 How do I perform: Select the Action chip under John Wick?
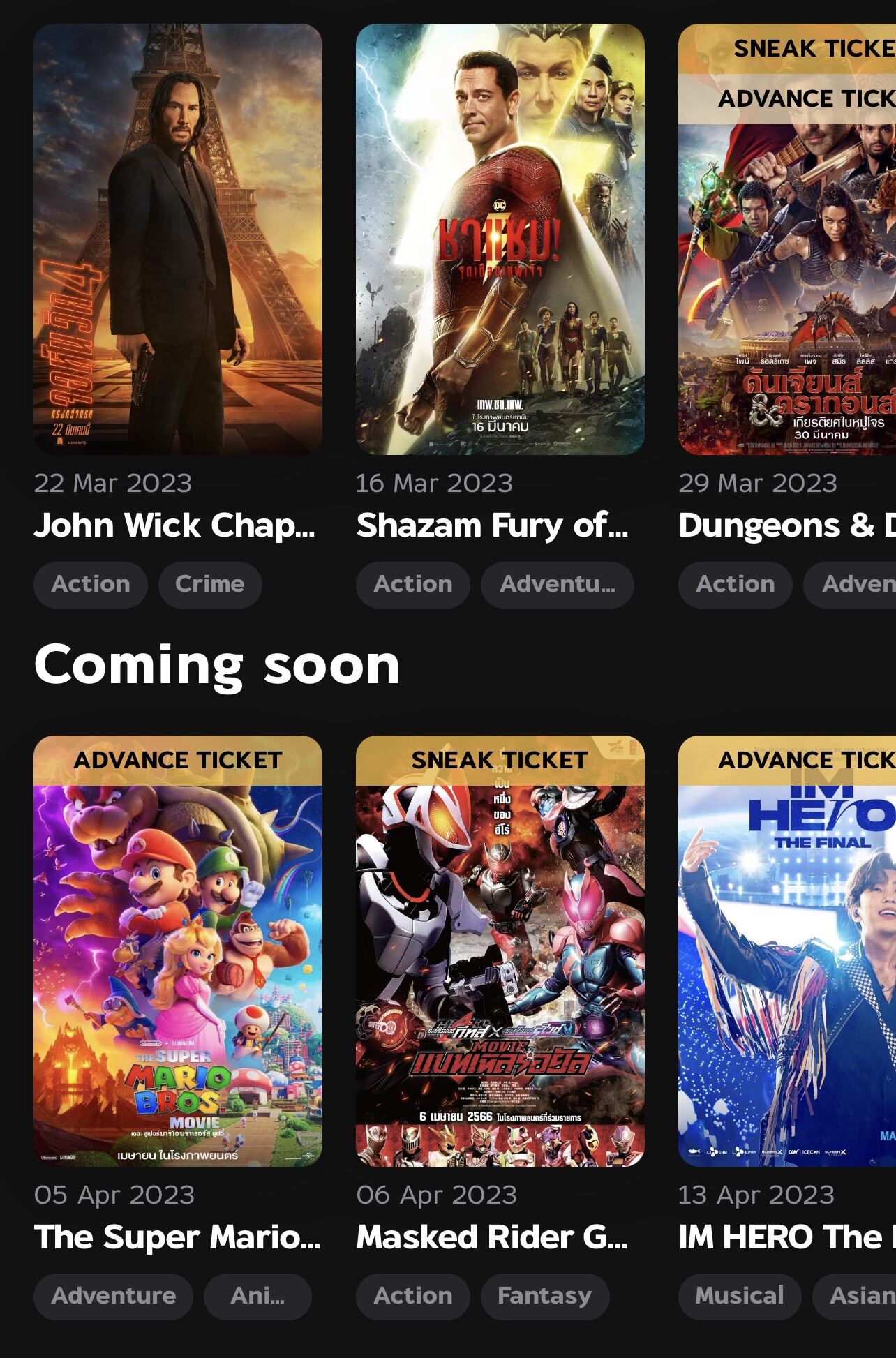(91, 584)
